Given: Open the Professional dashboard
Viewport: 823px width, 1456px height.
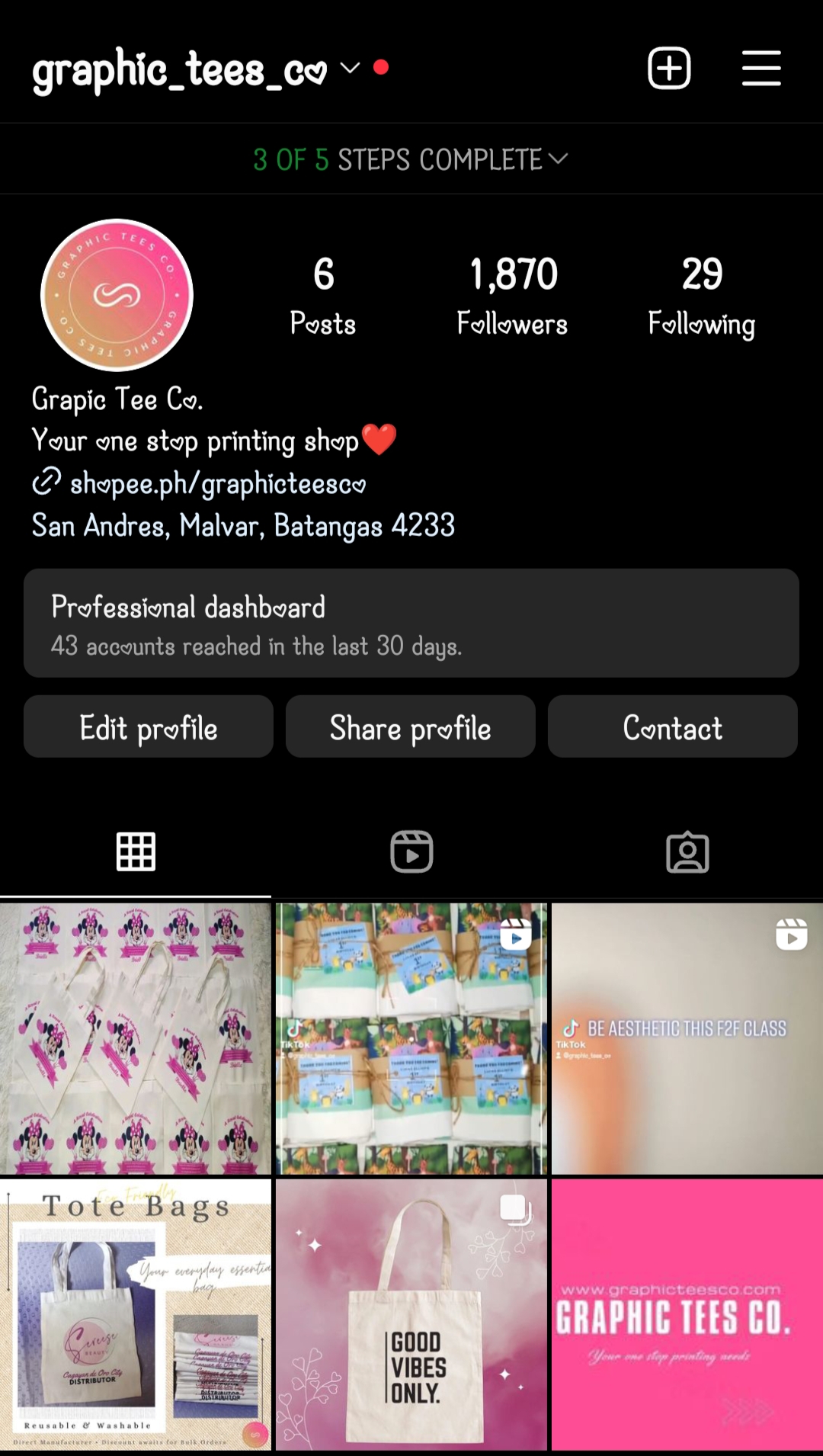Looking at the screenshot, I should point(411,623).
